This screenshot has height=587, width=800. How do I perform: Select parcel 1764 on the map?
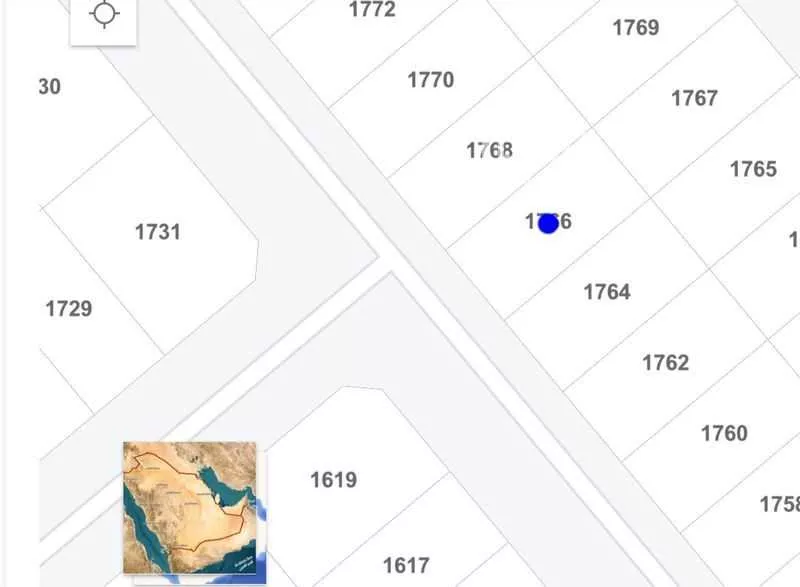(x=606, y=292)
